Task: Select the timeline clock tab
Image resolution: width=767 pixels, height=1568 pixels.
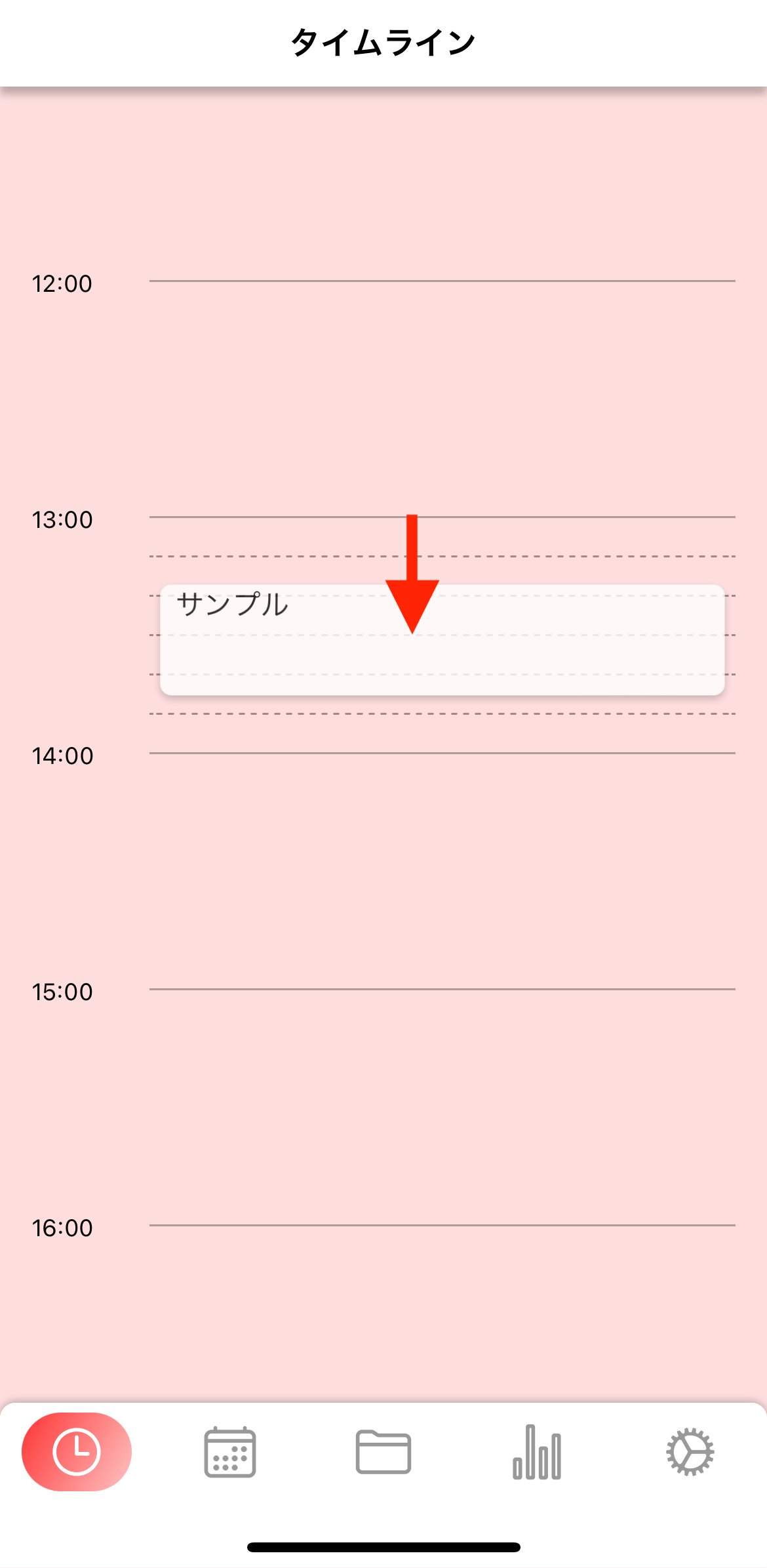Action: click(x=77, y=1452)
